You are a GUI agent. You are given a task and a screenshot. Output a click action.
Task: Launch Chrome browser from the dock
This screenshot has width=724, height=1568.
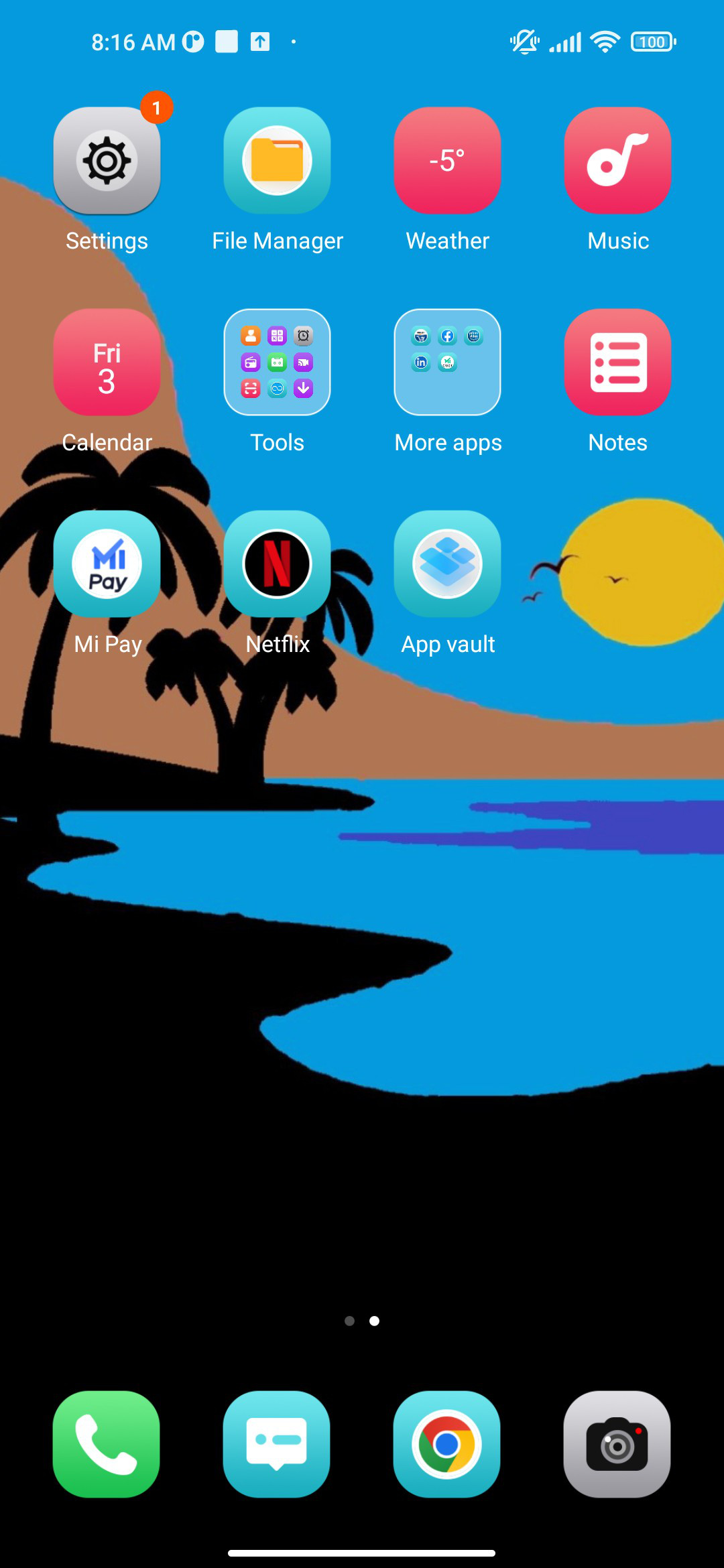(447, 1444)
